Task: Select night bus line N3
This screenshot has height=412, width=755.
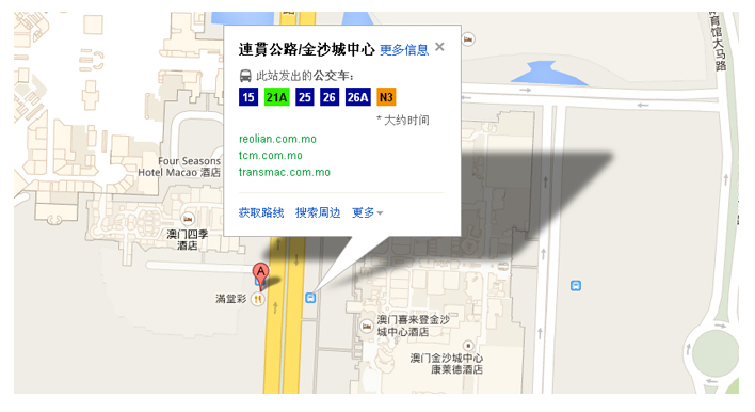Action: (x=386, y=97)
